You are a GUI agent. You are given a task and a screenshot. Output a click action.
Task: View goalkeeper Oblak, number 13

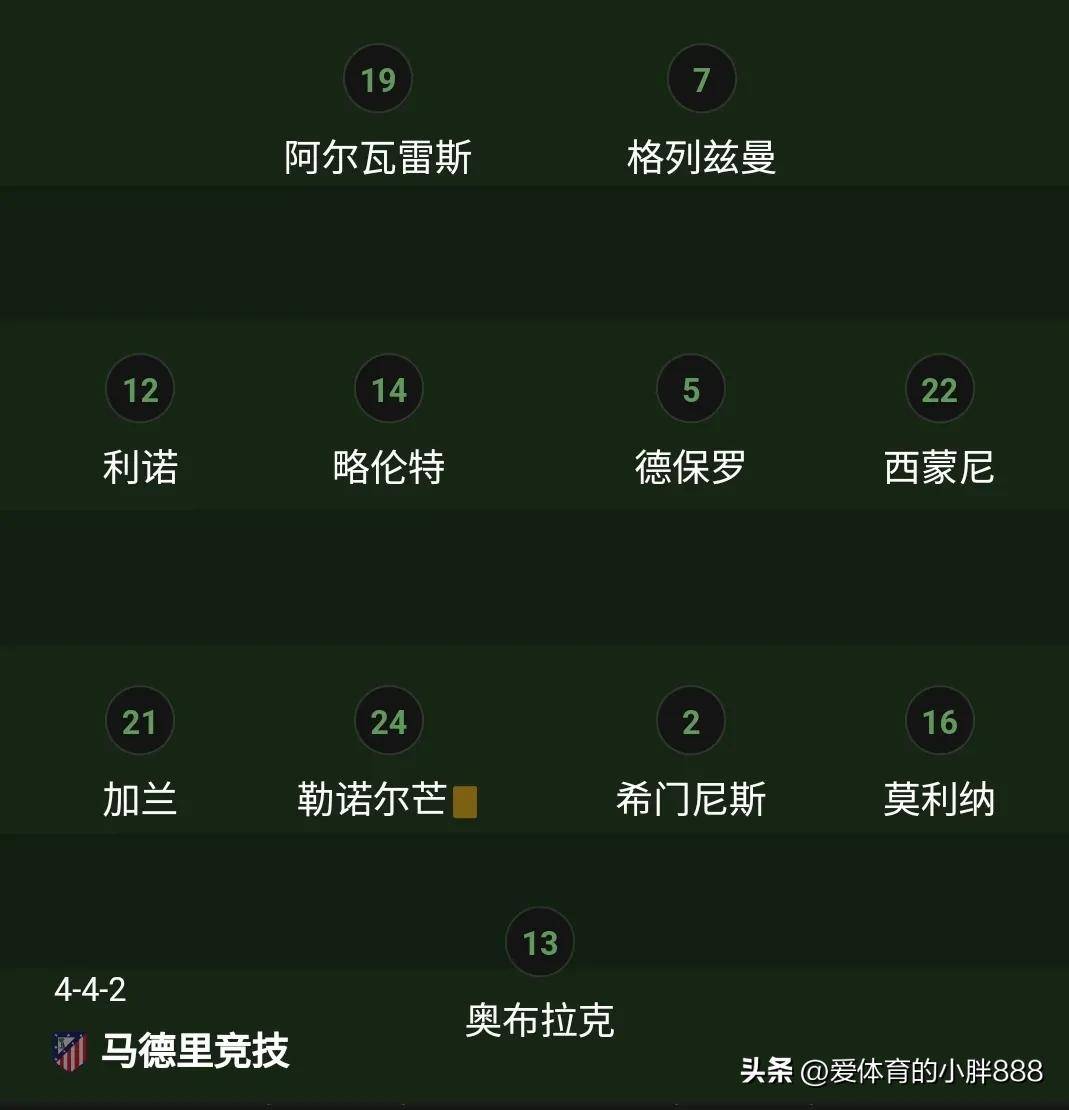(540, 942)
